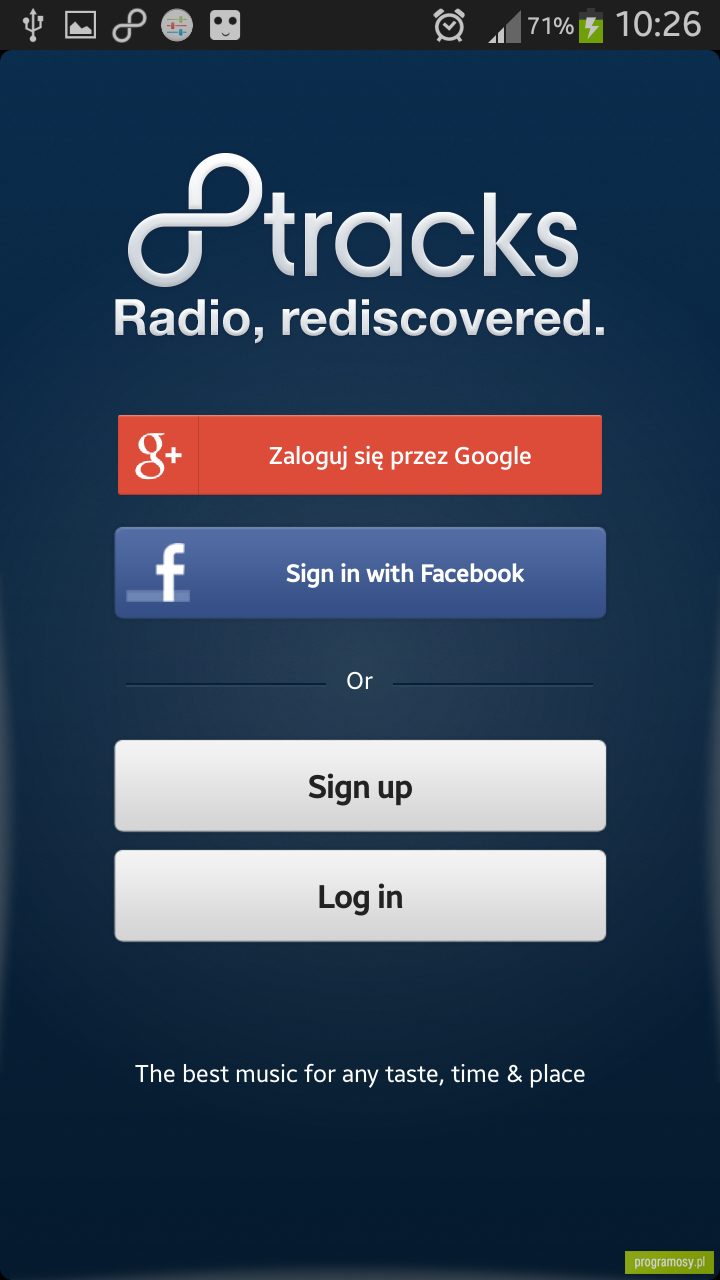Sign in with Facebook
The image size is (720, 1280).
tap(360, 573)
